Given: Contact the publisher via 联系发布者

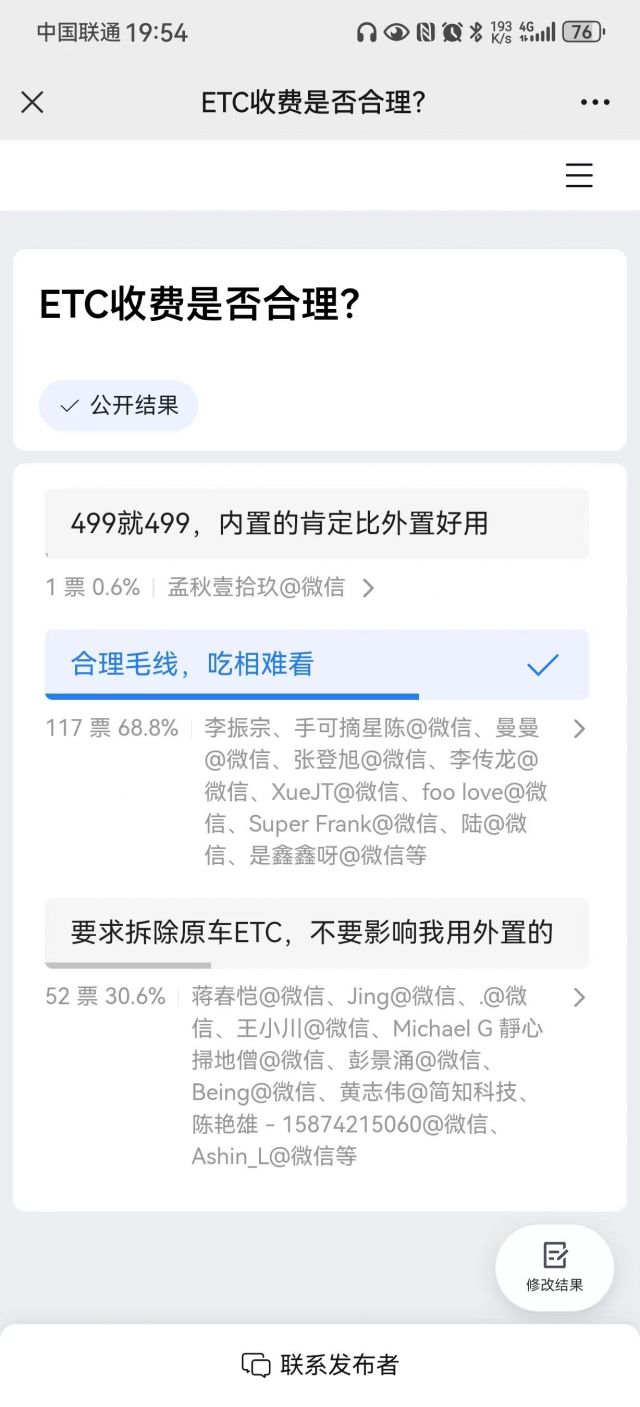Looking at the screenshot, I should tap(320, 1365).
